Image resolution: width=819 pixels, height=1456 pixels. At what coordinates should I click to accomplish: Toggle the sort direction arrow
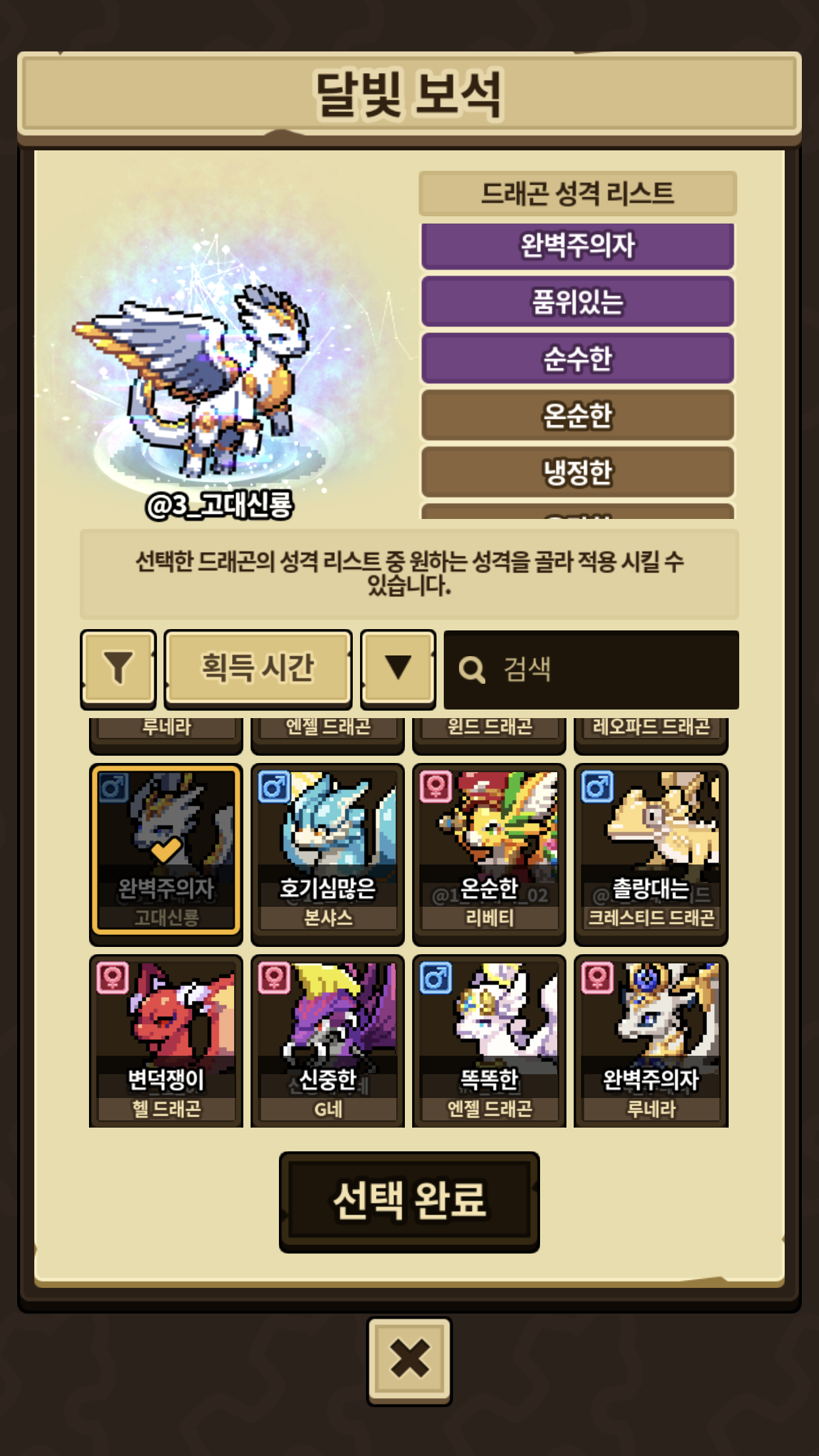tap(398, 668)
